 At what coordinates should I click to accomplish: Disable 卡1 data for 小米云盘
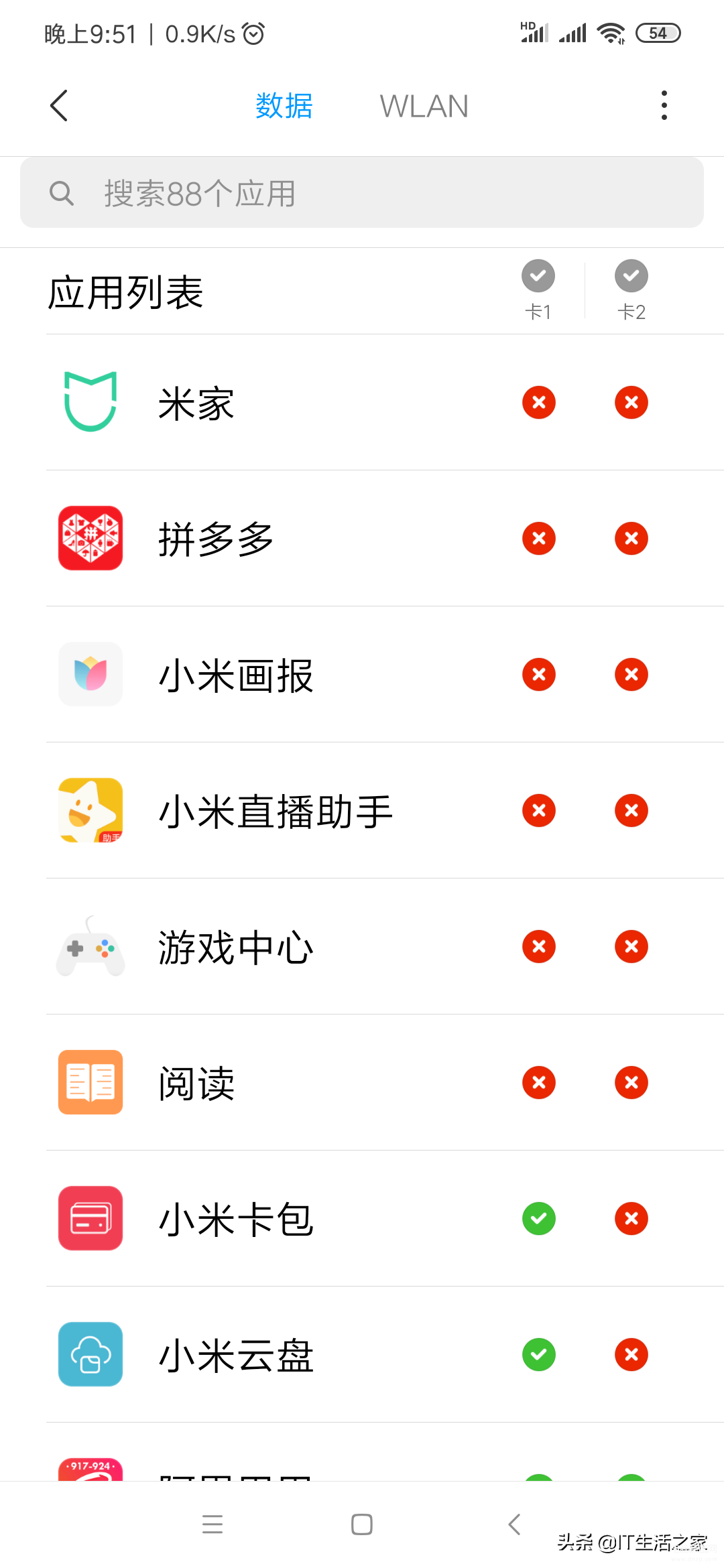point(539,1354)
